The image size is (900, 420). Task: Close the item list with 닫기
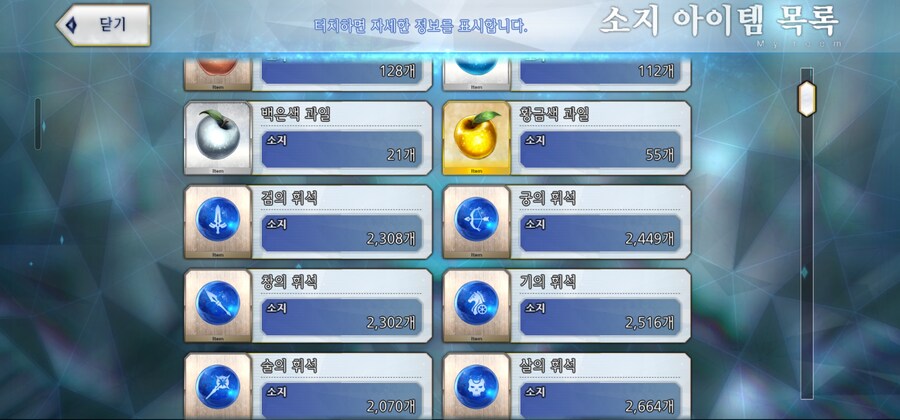pos(105,25)
